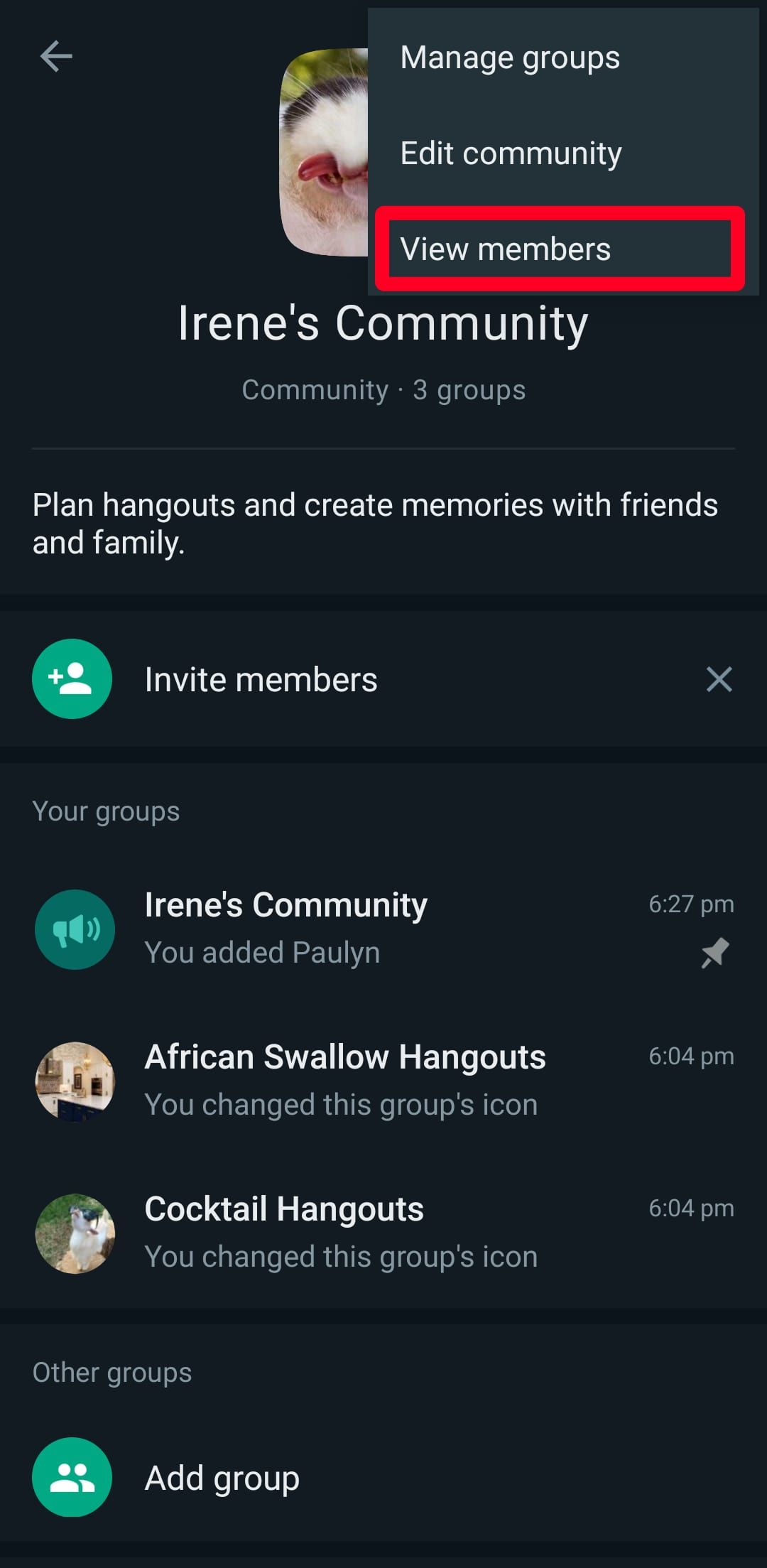This screenshot has width=767, height=1568.
Task: Tap the Add group icon under Other groups
Action: 72,1477
